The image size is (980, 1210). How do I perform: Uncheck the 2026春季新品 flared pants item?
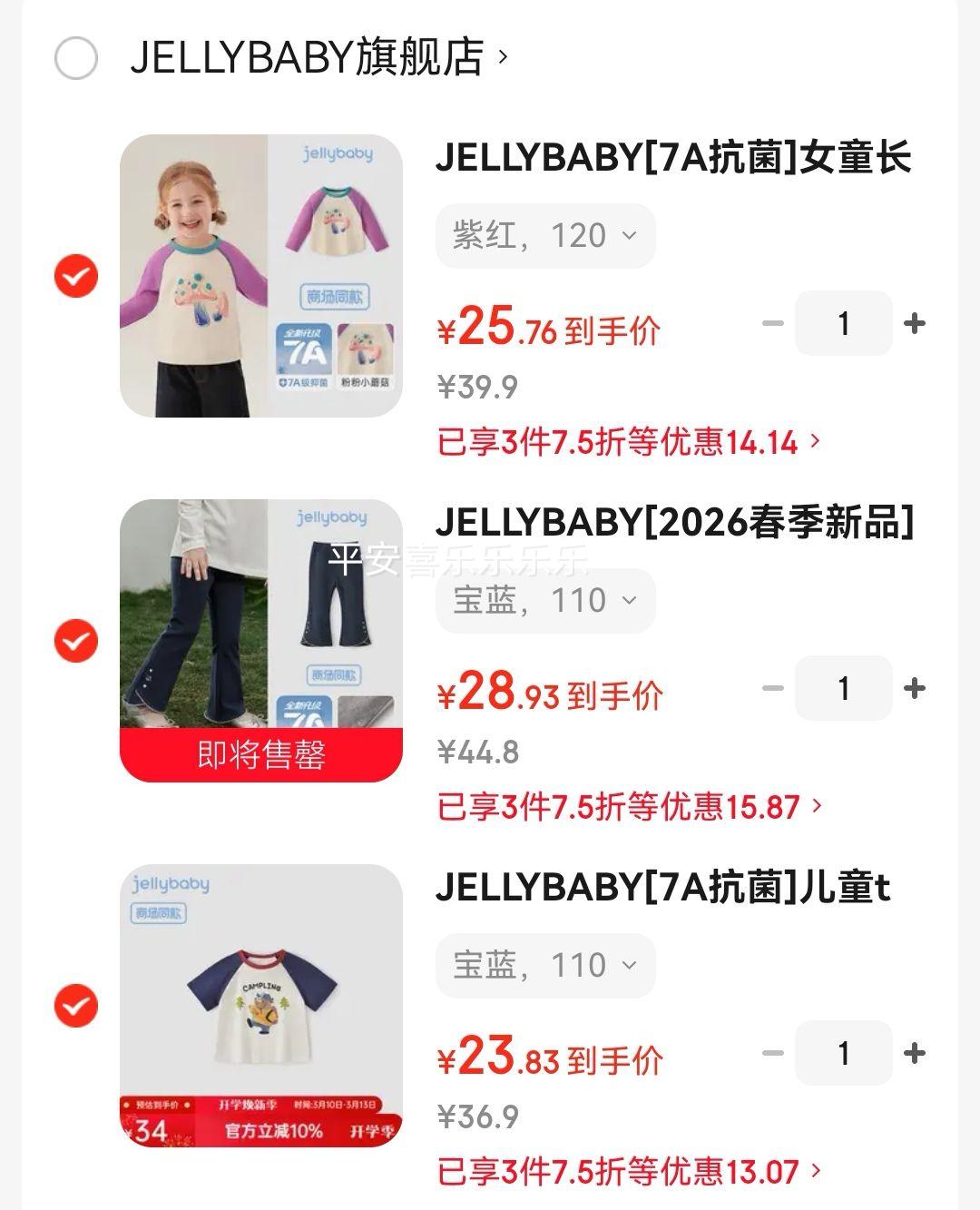point(76,641)
